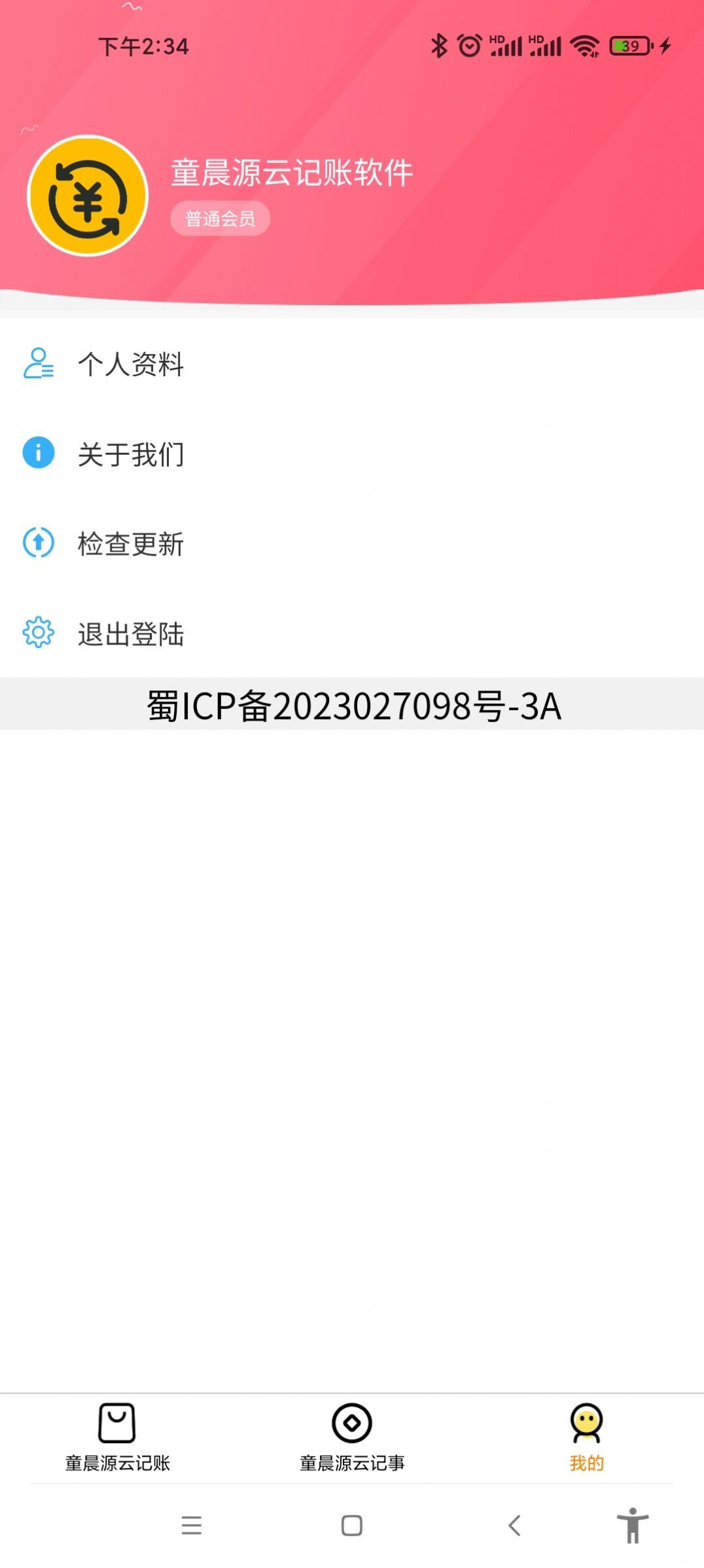Open the 蜀ICP备2023027098号-3A filing link
704x1568 pixels.
click(x=351, y=705)
